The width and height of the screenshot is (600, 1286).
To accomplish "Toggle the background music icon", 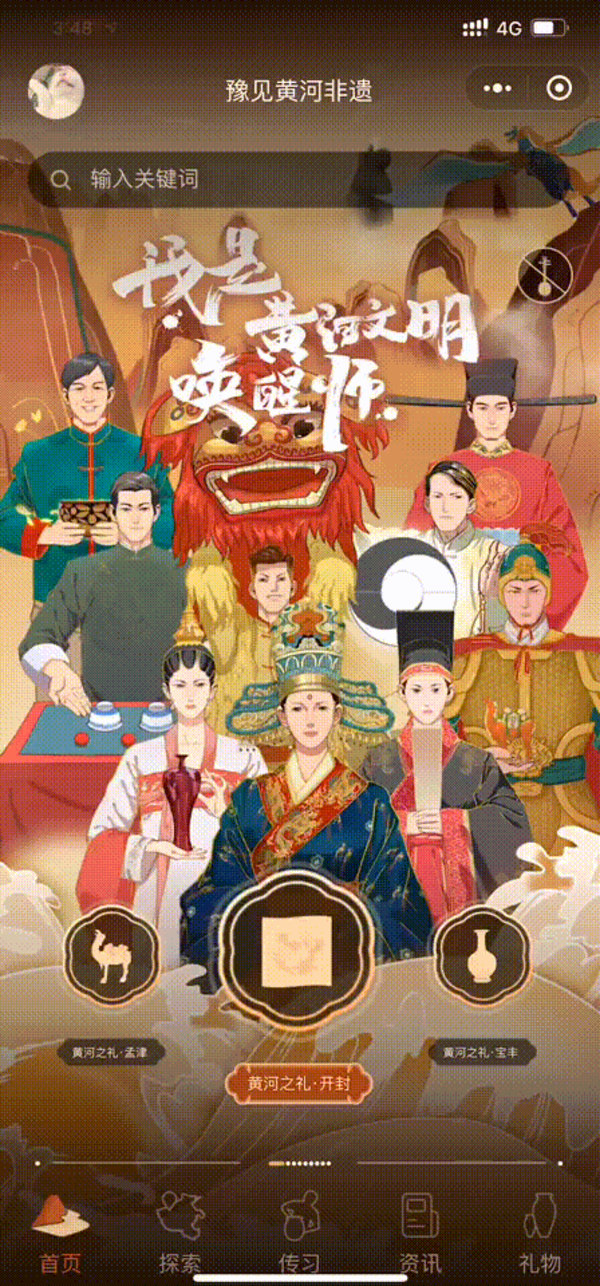I will pyautogui.click(x=545, y=273).
